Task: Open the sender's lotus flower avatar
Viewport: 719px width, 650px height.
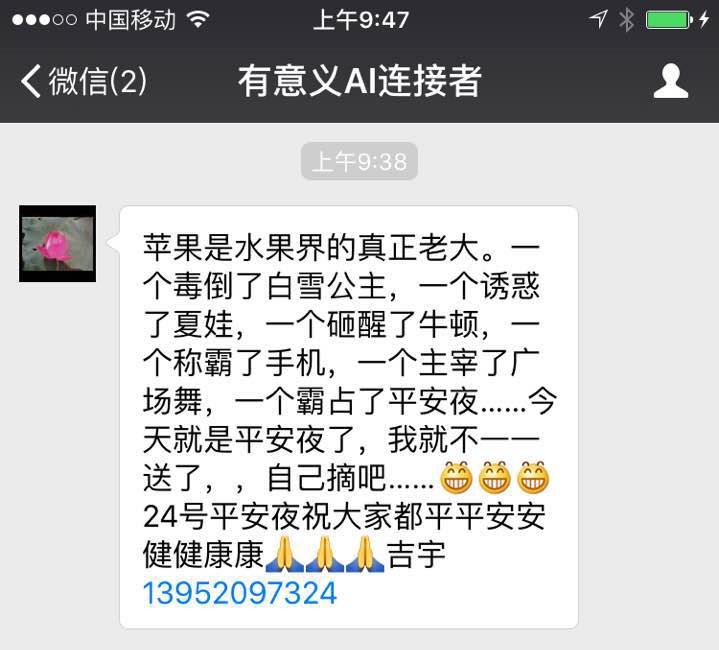Action: (58, 244)
